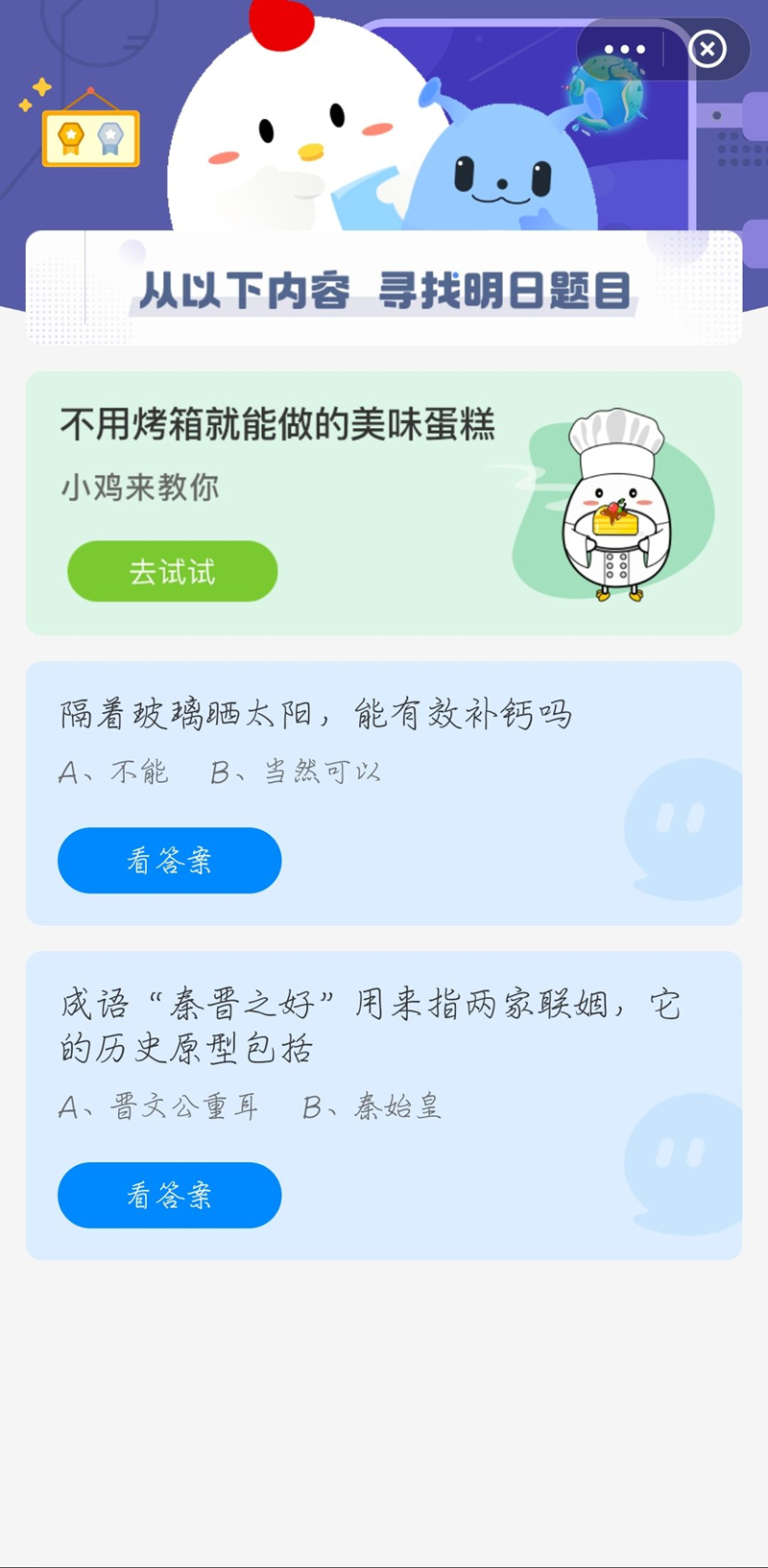Reveal answer for the 秦晋之好 question

click(169, 1196)
